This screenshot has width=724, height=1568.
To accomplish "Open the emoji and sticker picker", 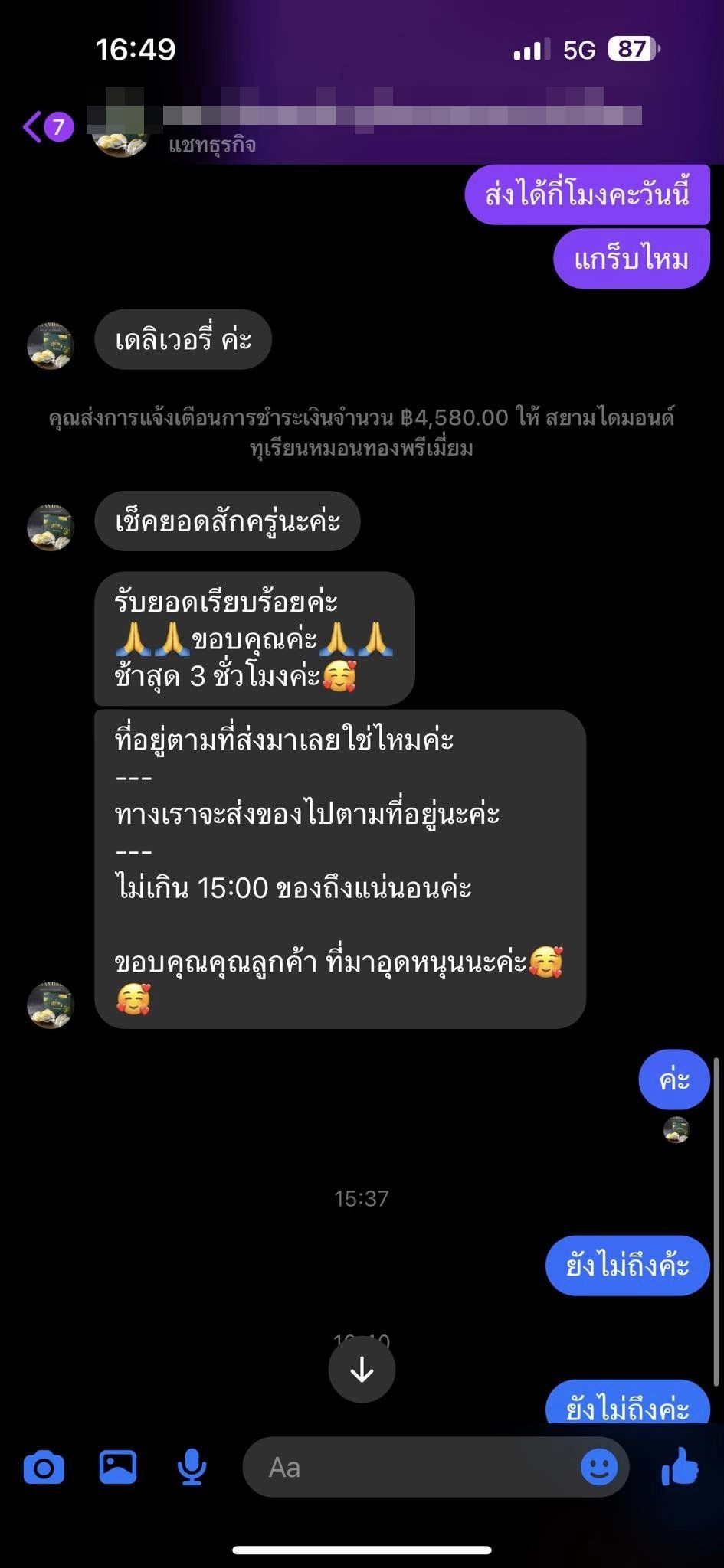I will 600,1467.
